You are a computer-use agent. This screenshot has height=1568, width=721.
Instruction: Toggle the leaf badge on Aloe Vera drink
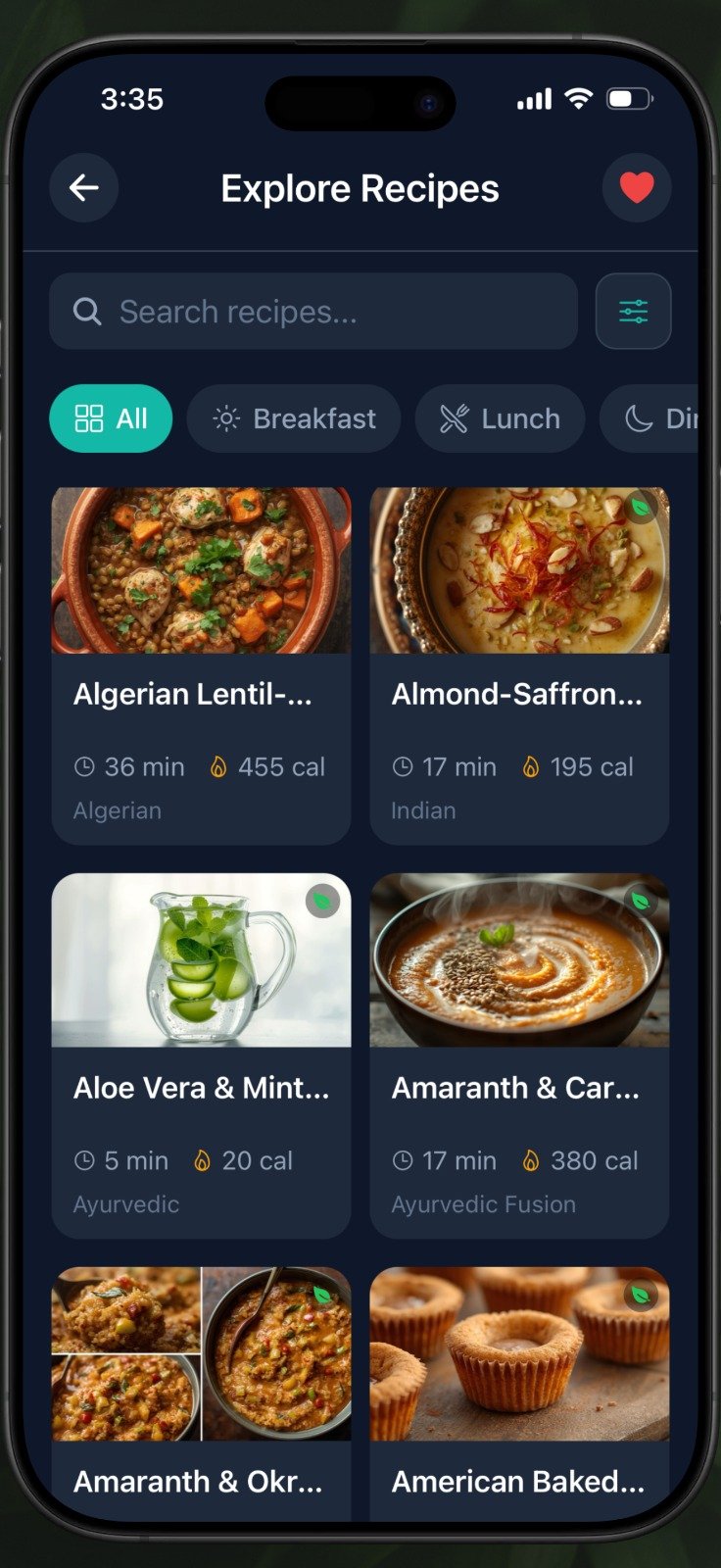(x=321, y=903)
